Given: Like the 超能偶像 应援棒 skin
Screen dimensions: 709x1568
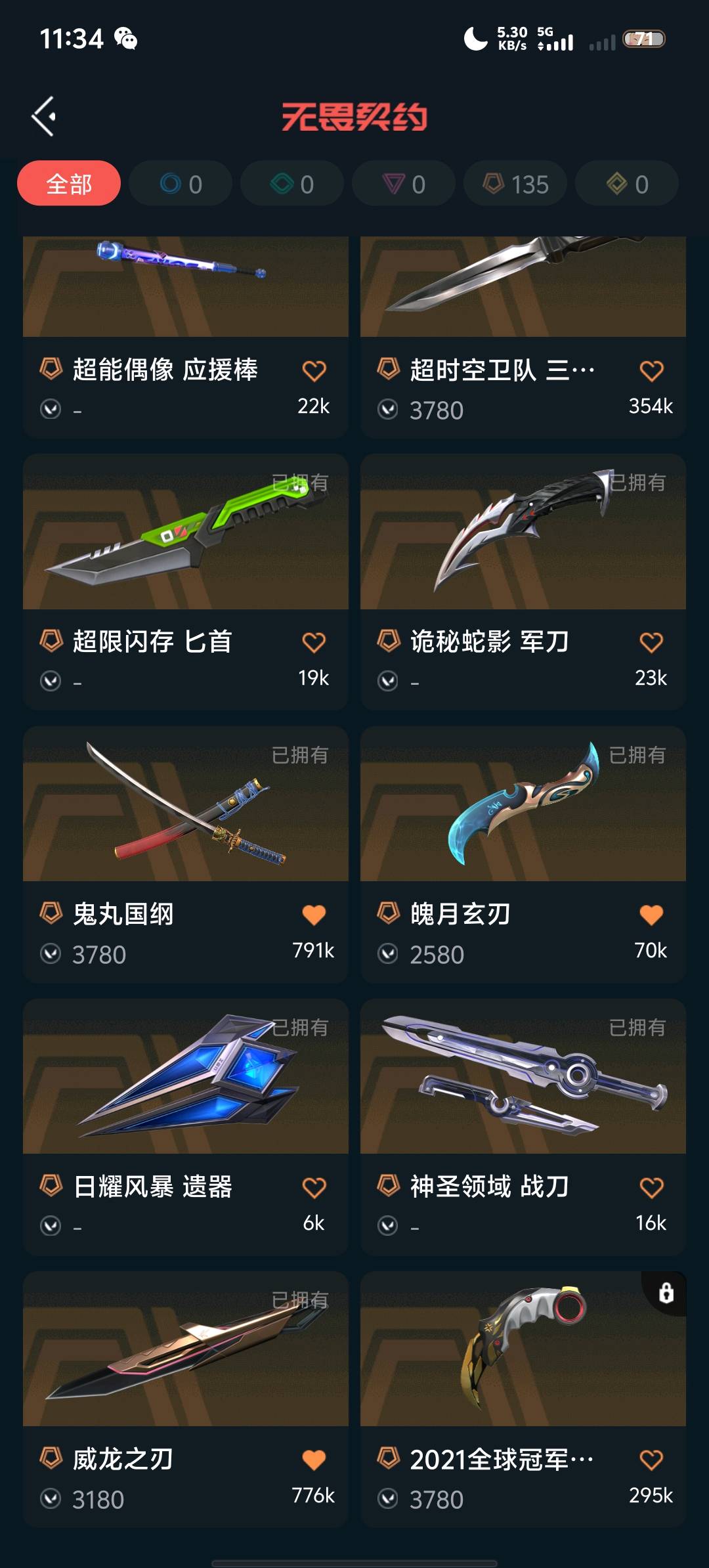Looking at the screenshot, I should pyautogui.click(x=314, y=371).
